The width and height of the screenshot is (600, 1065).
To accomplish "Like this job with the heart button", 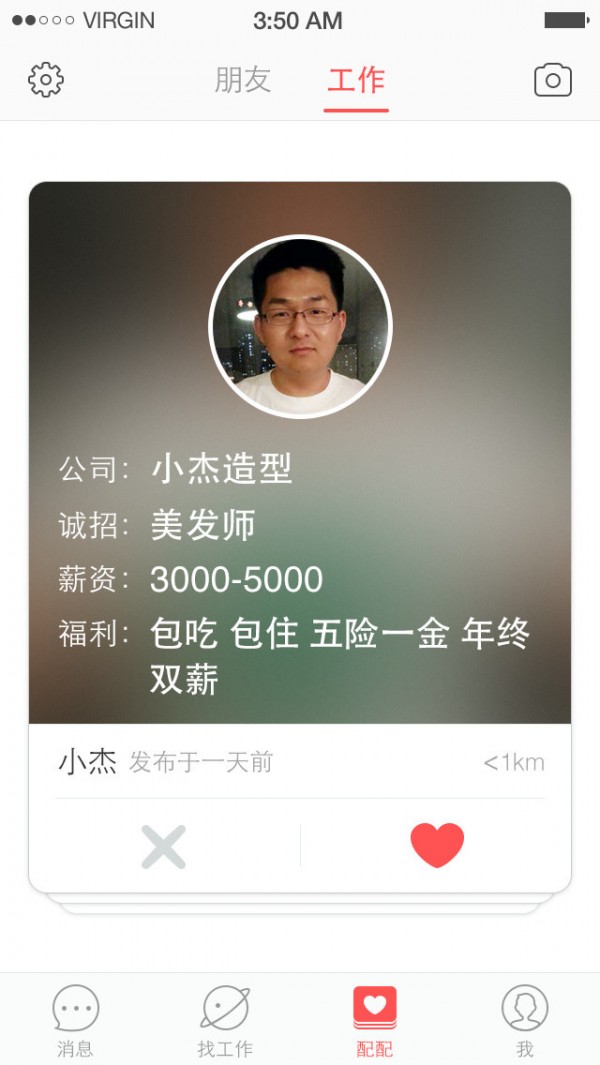I will pos(437,845).
